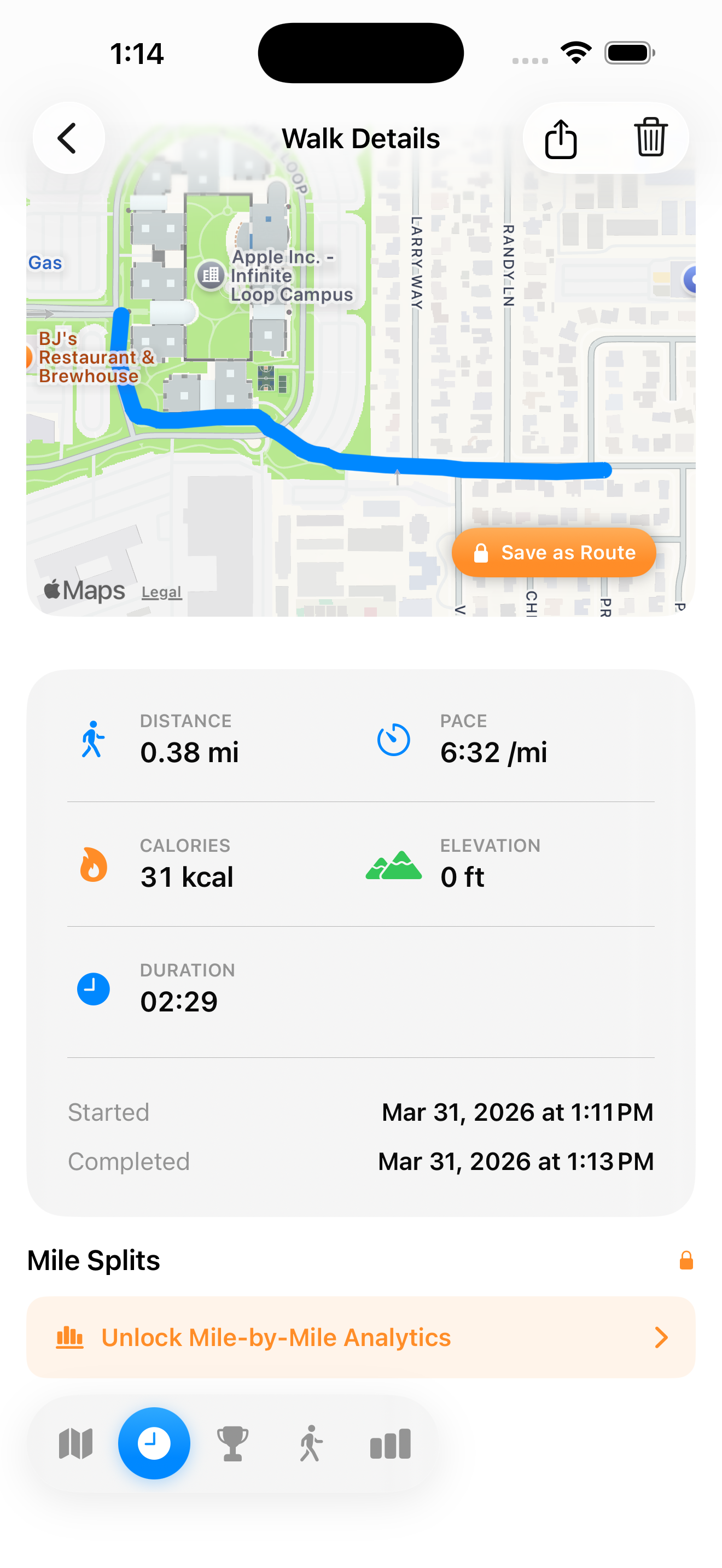Tap the share icon for this walk
Screen dimensions: 722x1568
coord(561,138)
